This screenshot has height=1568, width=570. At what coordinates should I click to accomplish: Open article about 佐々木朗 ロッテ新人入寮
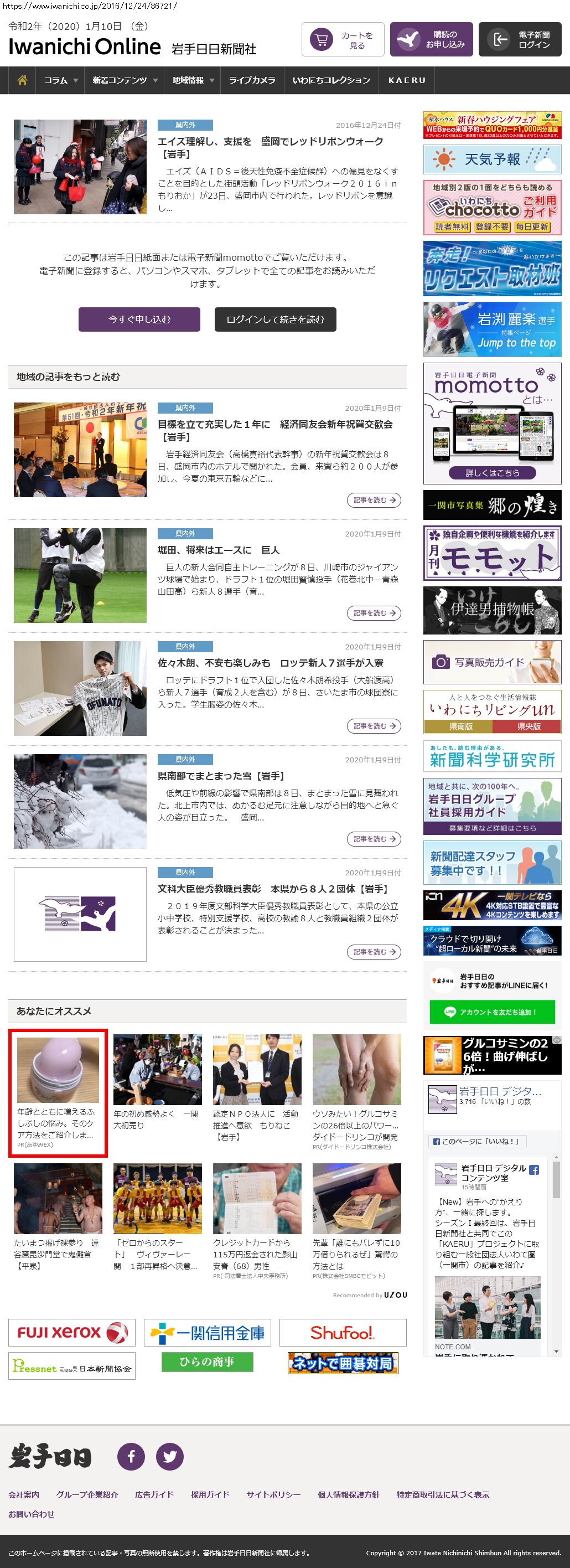[271, 663]
